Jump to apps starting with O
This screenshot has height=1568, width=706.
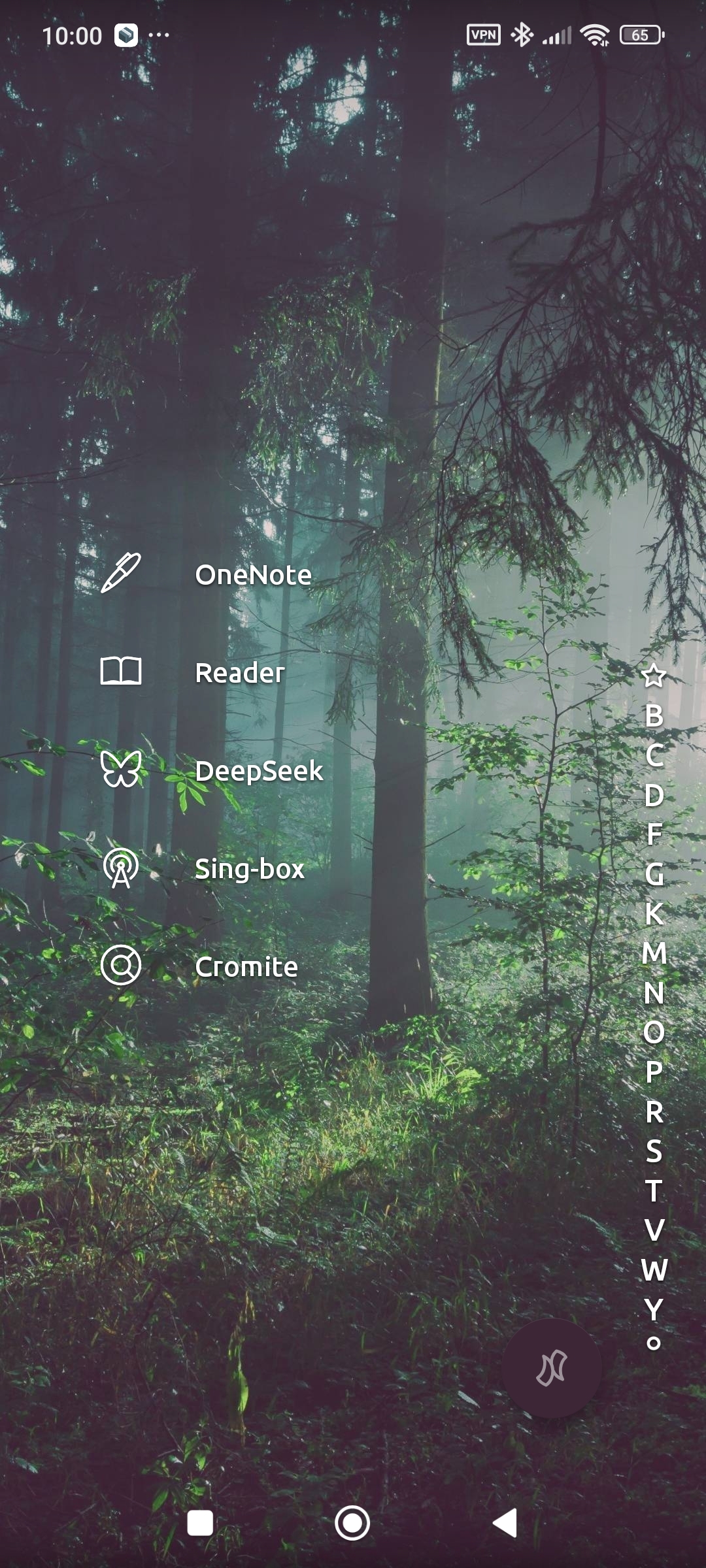pos(654,1032)
